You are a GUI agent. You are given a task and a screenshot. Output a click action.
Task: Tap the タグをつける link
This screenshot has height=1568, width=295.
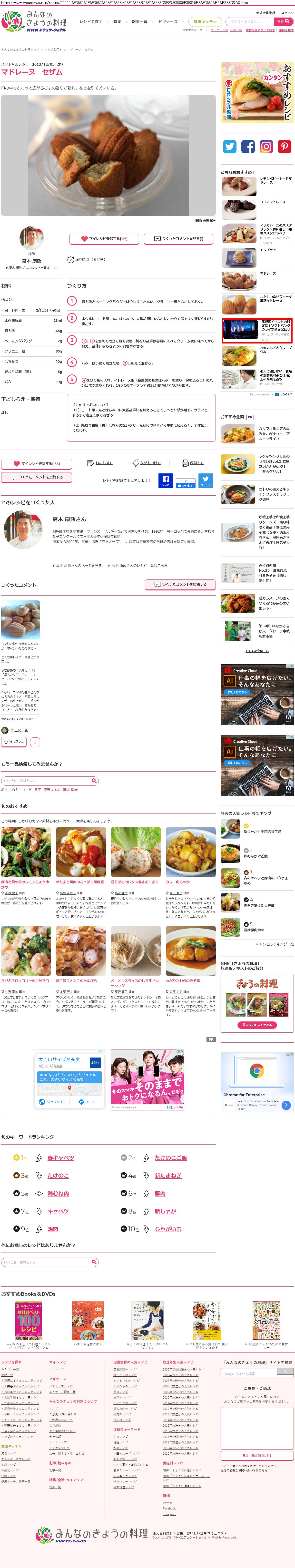[x=146, y=463]
